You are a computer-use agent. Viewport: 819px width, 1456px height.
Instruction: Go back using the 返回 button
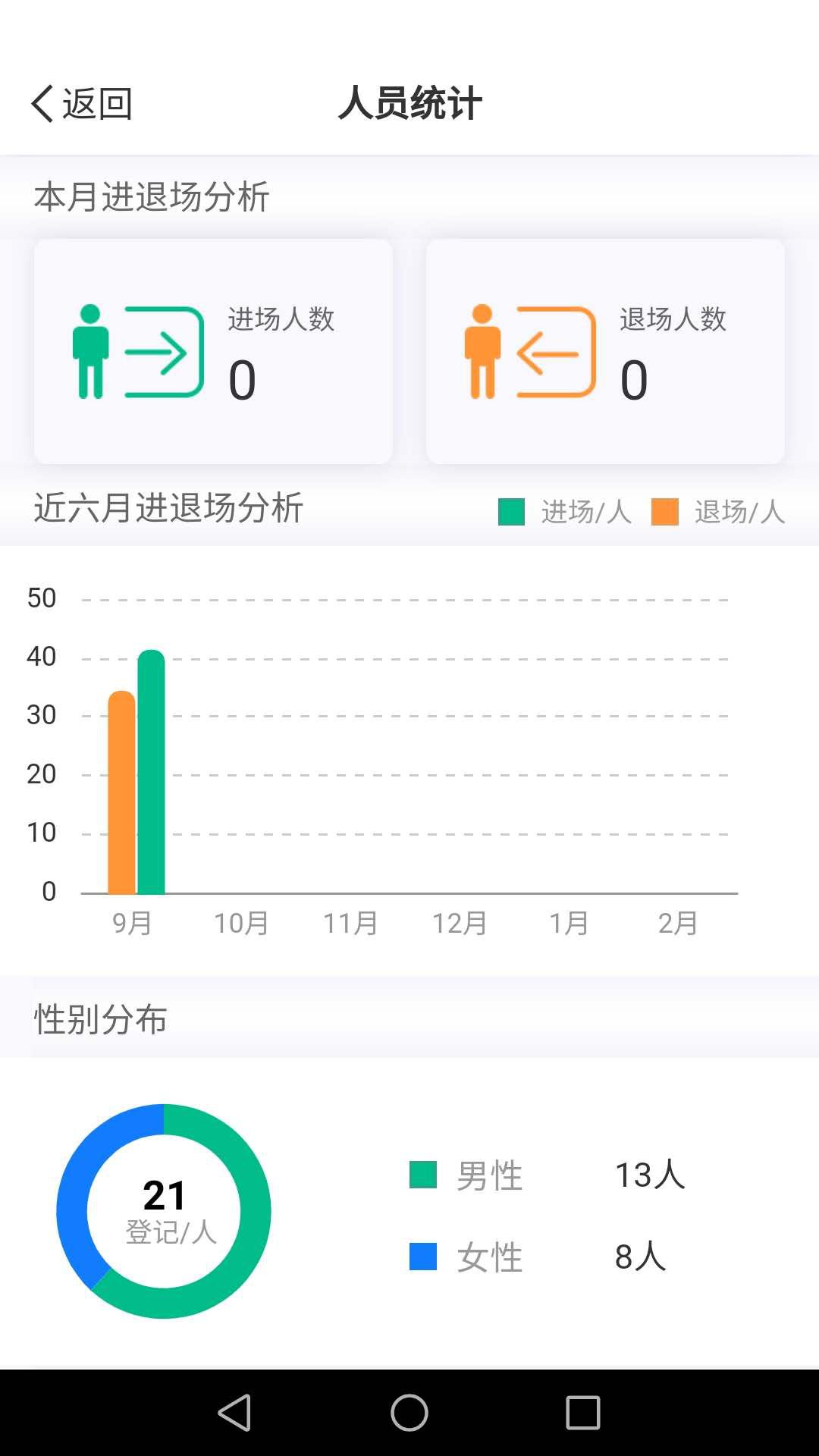[82, 103]
